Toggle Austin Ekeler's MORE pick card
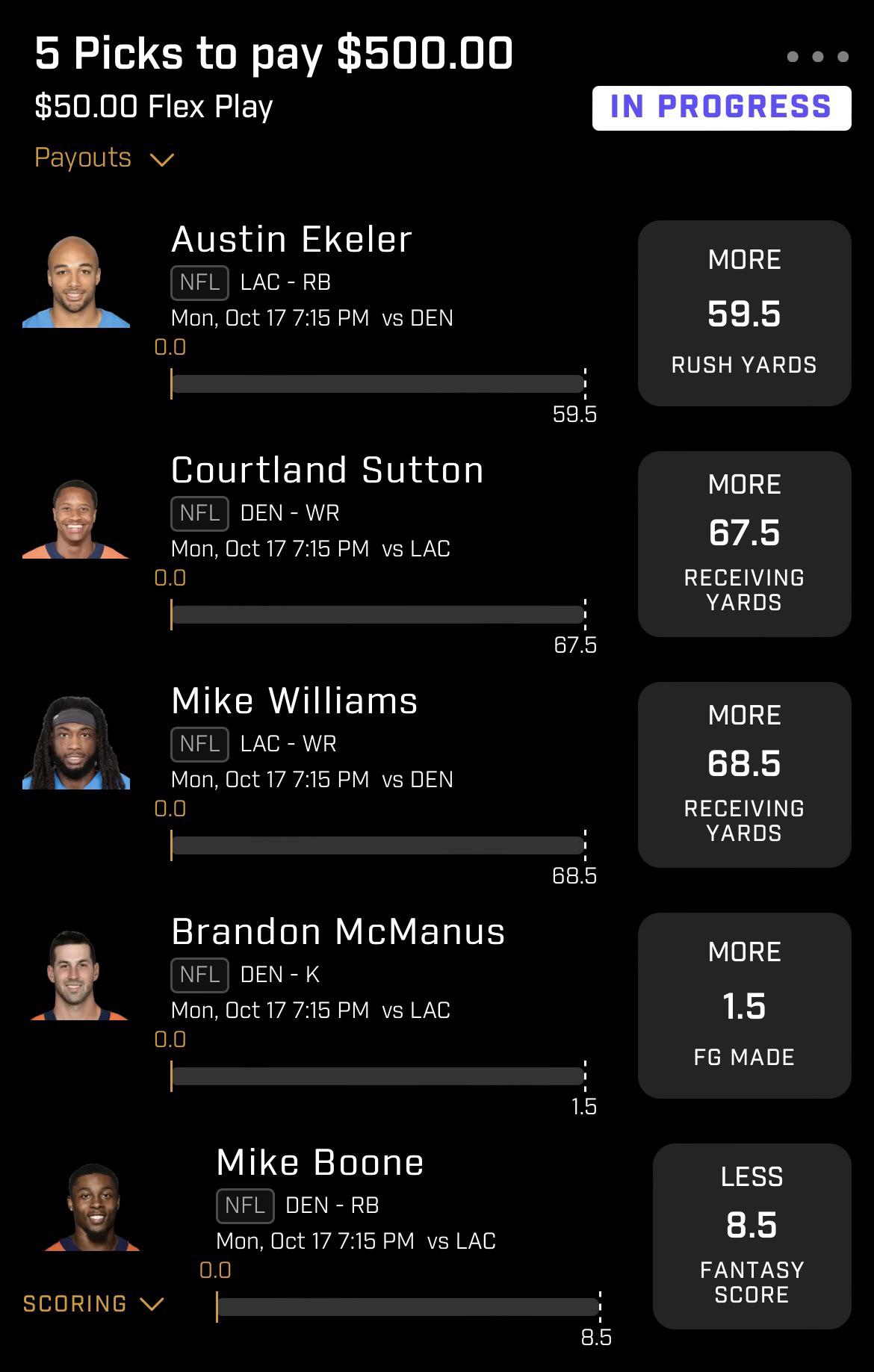Image resolution: width=874 pixels, height=1372 pixels. point(744,313)
